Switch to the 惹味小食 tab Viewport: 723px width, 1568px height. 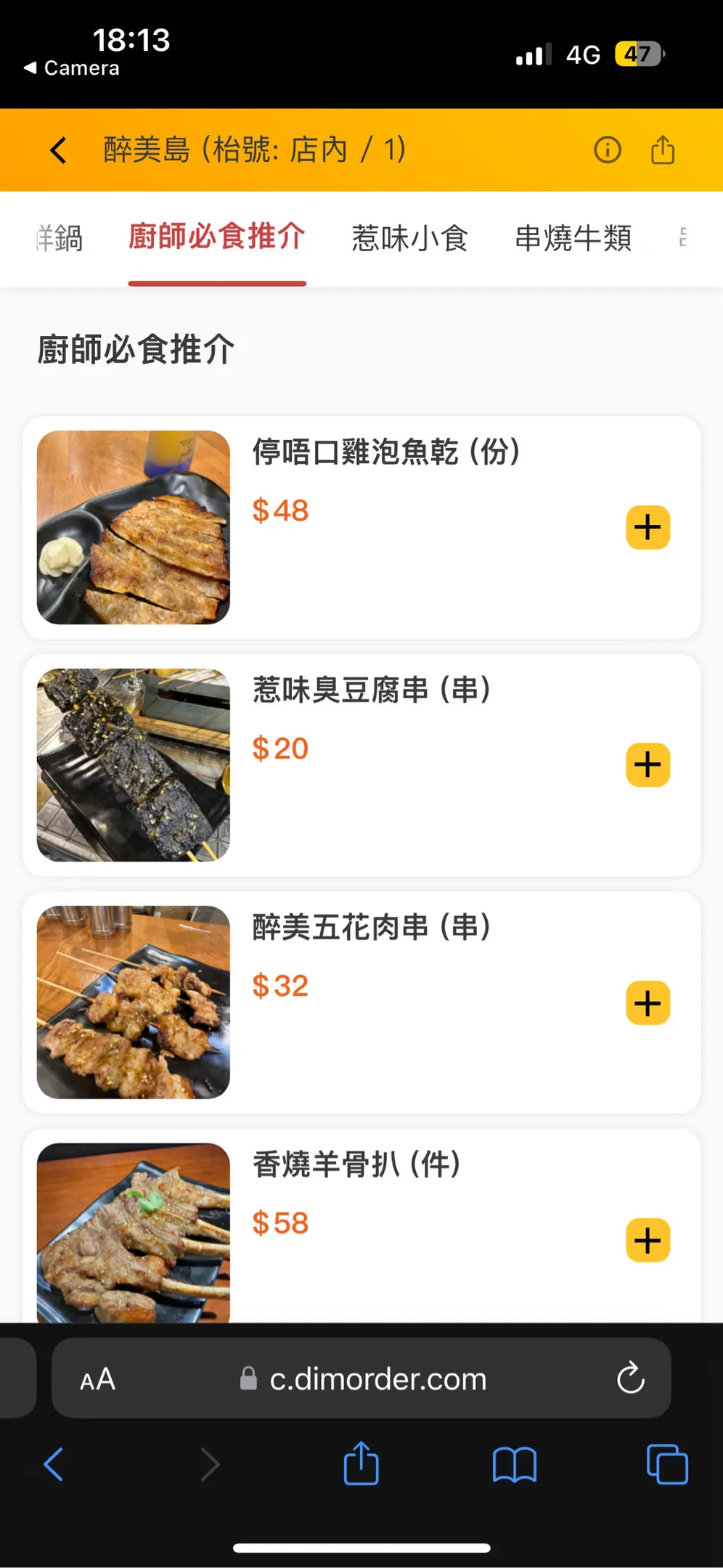tap(409, 238)
